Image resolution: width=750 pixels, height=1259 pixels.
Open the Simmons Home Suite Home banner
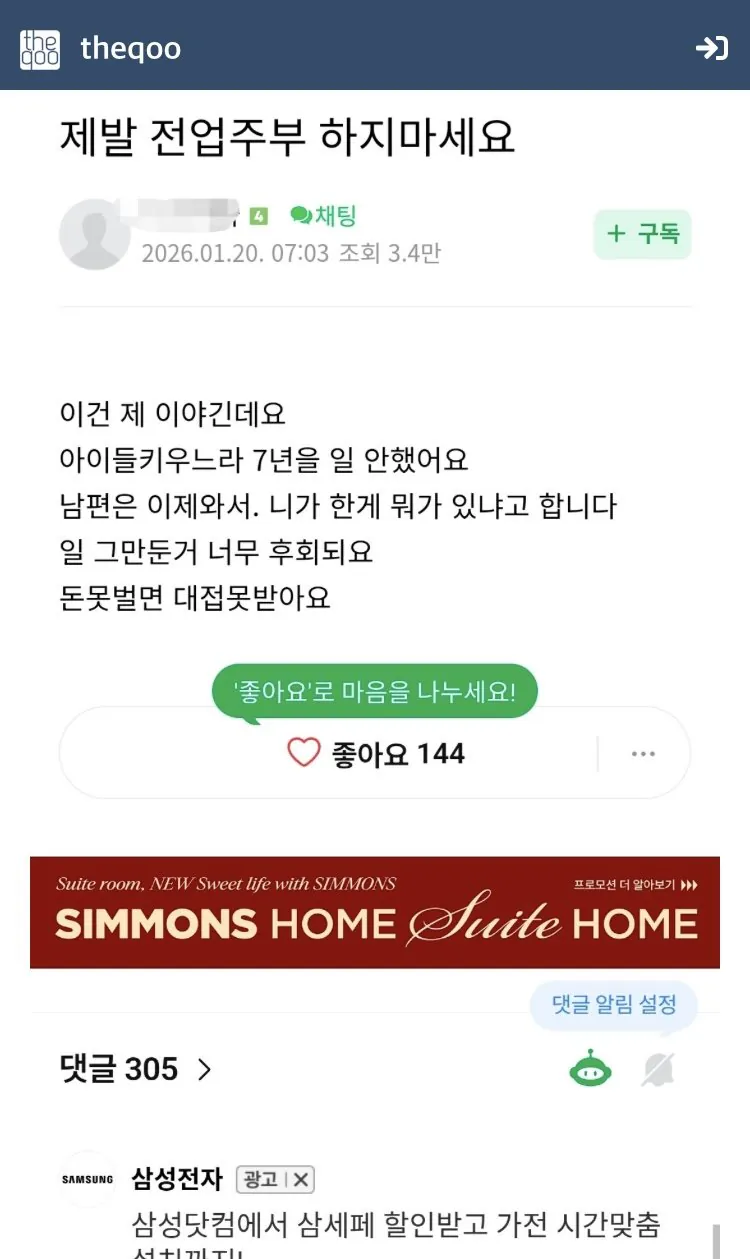(375, 912)
